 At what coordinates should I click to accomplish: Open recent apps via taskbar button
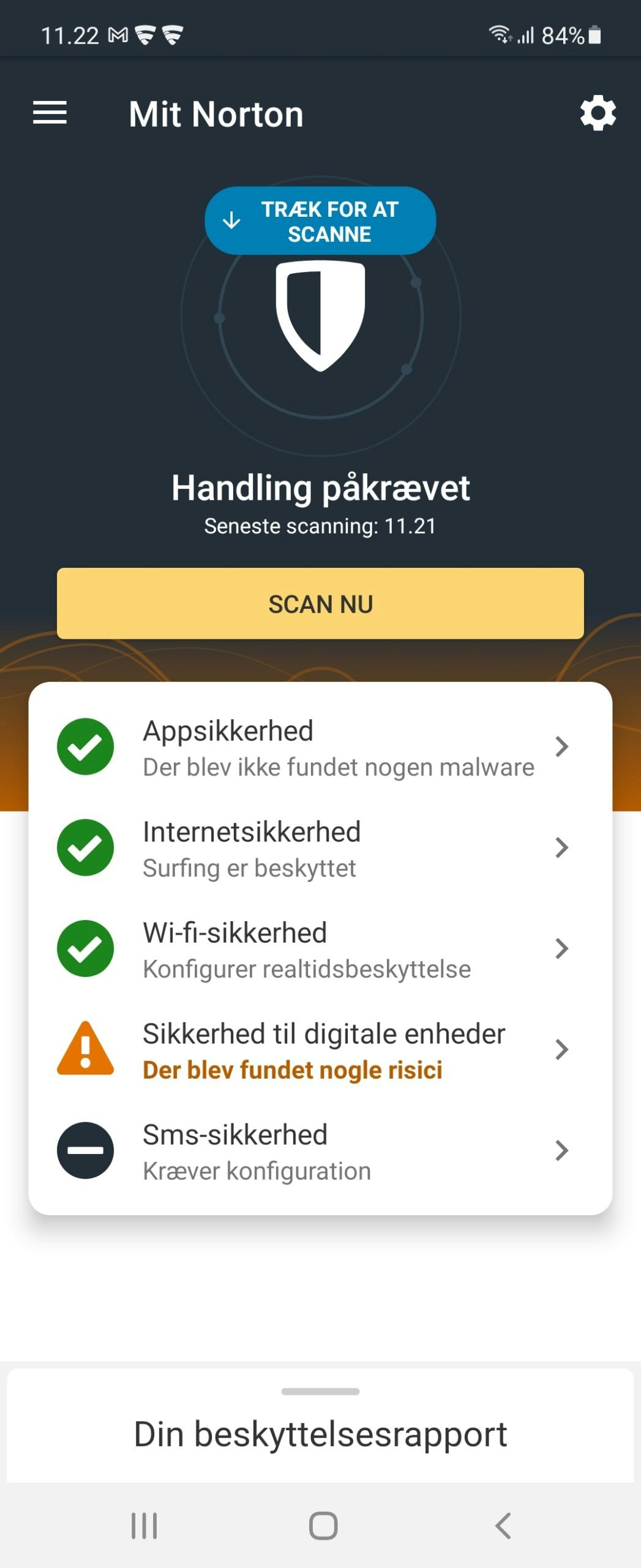click(142, 1525)
